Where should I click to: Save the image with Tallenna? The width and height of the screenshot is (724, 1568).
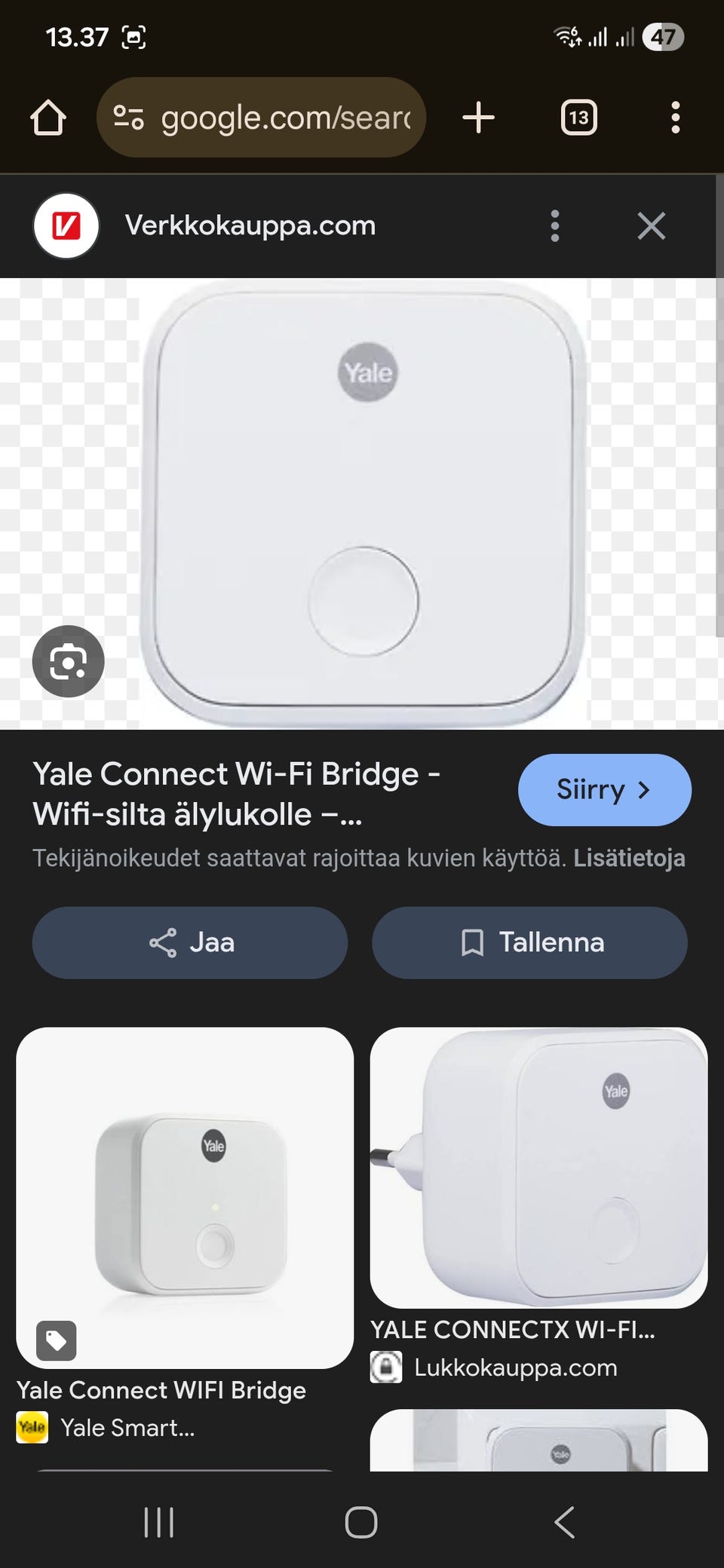529,942
